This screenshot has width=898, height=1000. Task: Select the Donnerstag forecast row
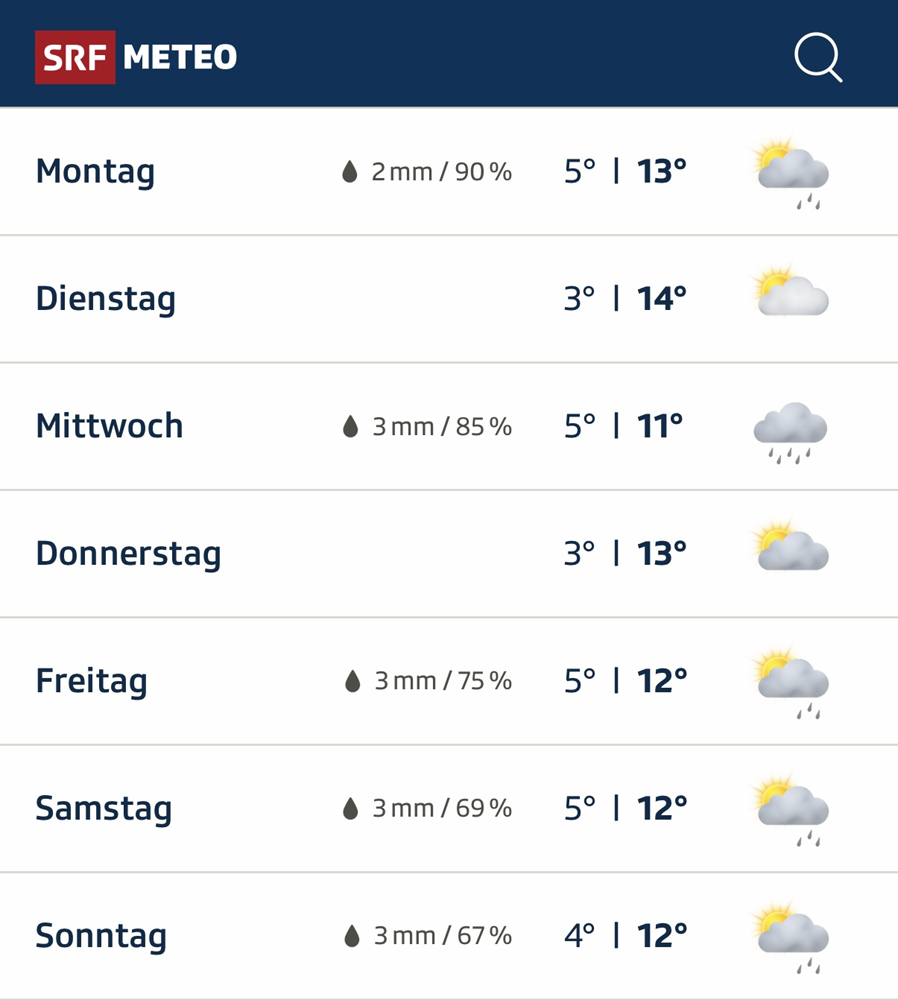(x=448, y=553)
